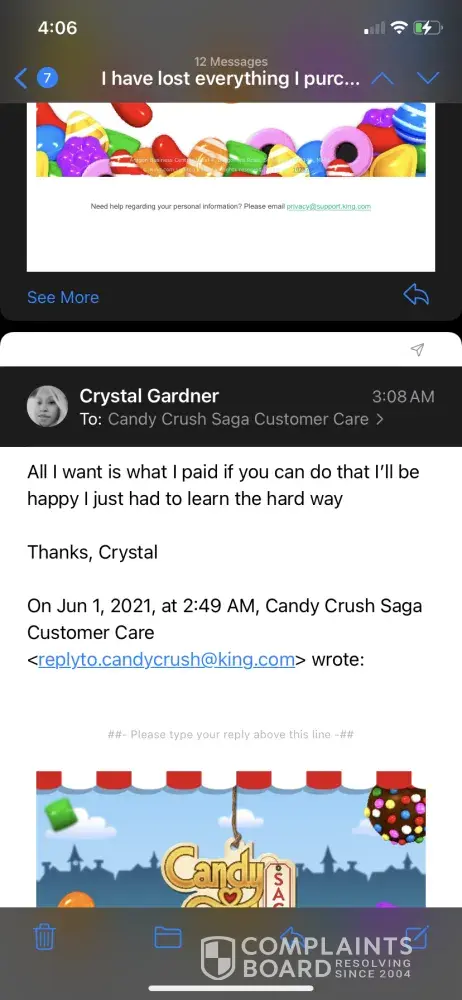The width and height of the screenshot is (462, 1000).
Task: Tap See More to expand the message
Action: (63, 297)
